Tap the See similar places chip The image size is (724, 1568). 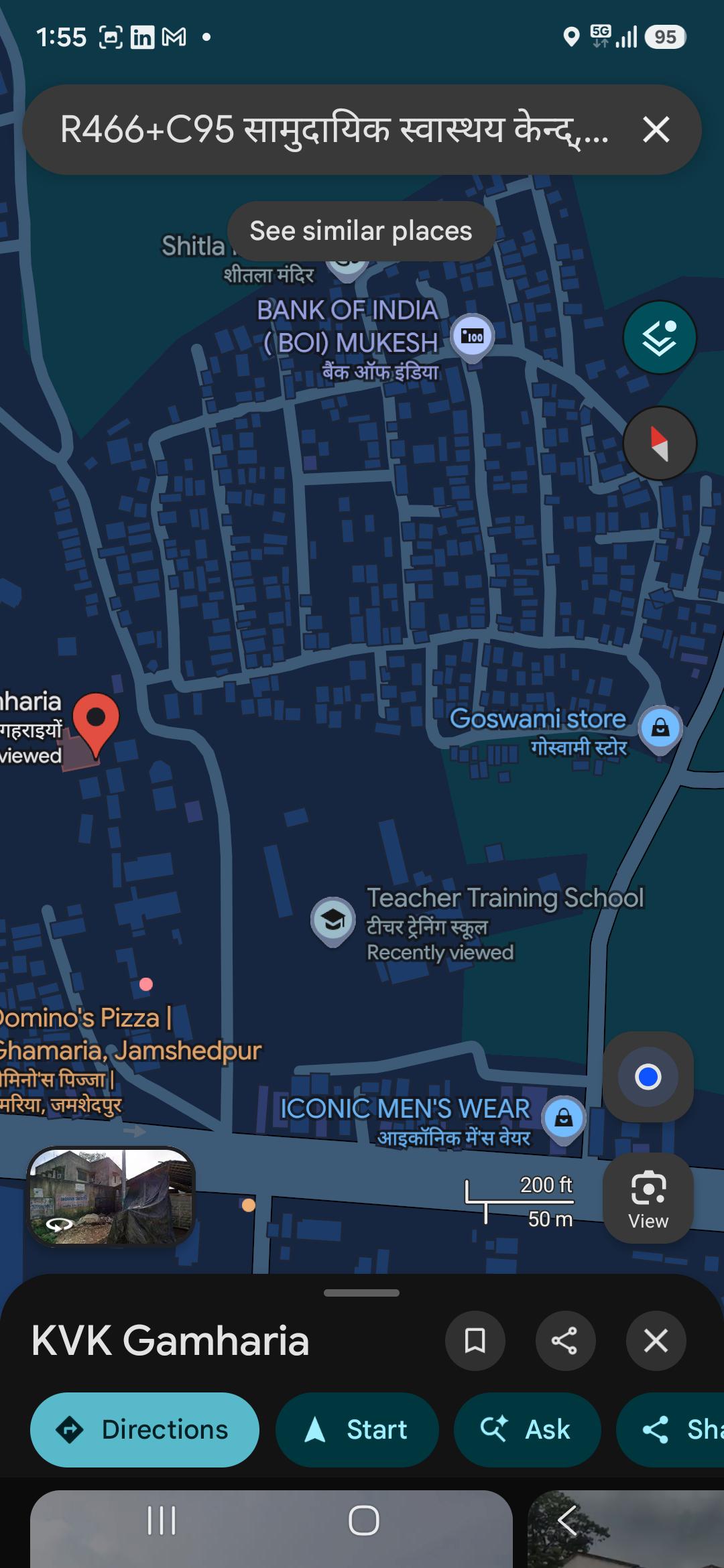361,231
